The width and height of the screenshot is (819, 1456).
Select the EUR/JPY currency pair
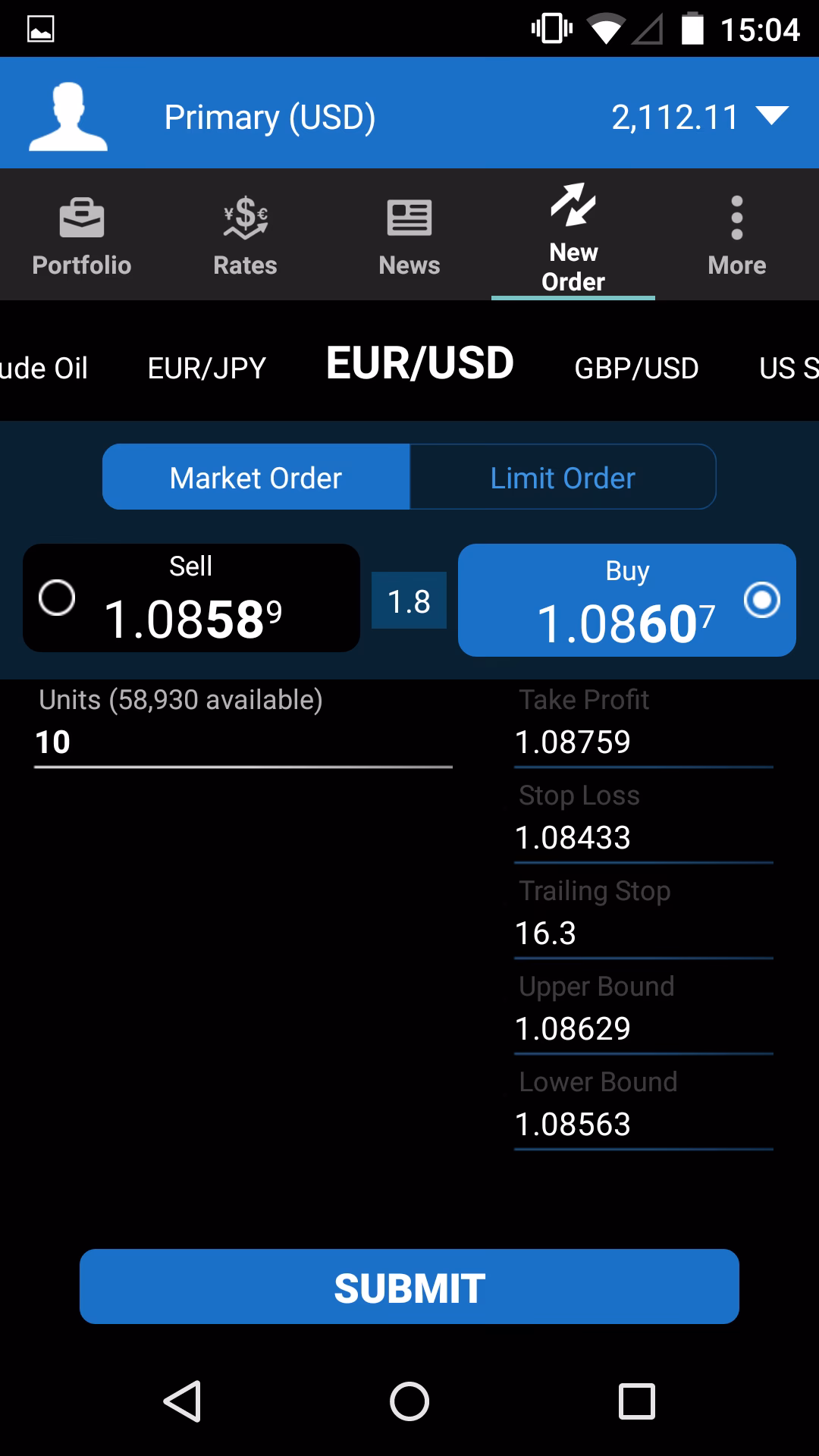click(206, 368)
